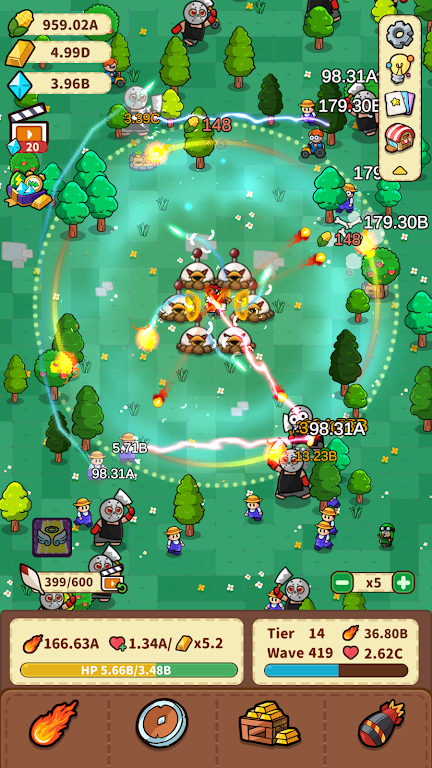Activate the angel wings skill
This screenshot has height=768, width=432.
click(52, 537)
